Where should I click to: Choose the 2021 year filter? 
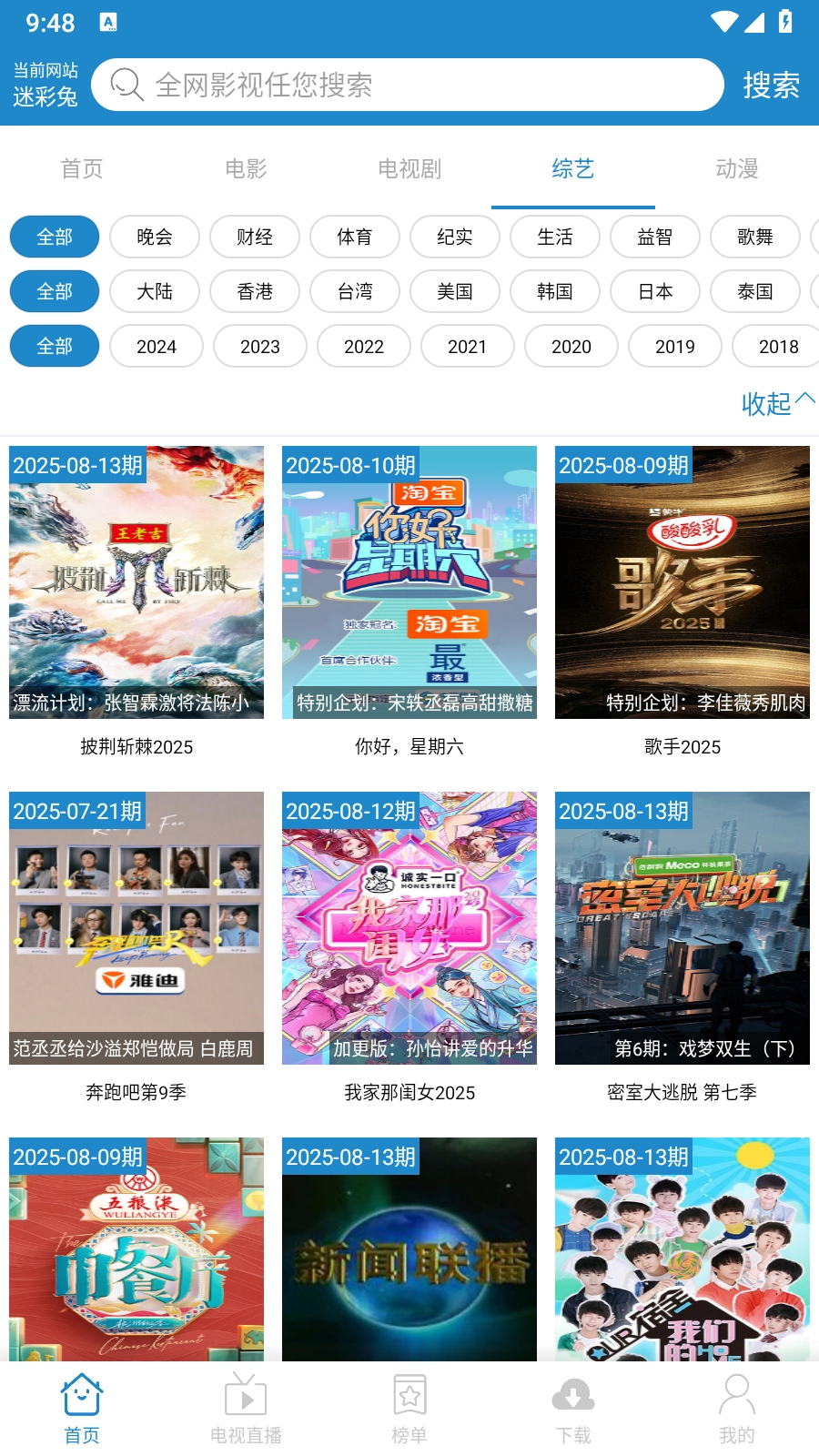pyautogui.click(x=468, y=346)
